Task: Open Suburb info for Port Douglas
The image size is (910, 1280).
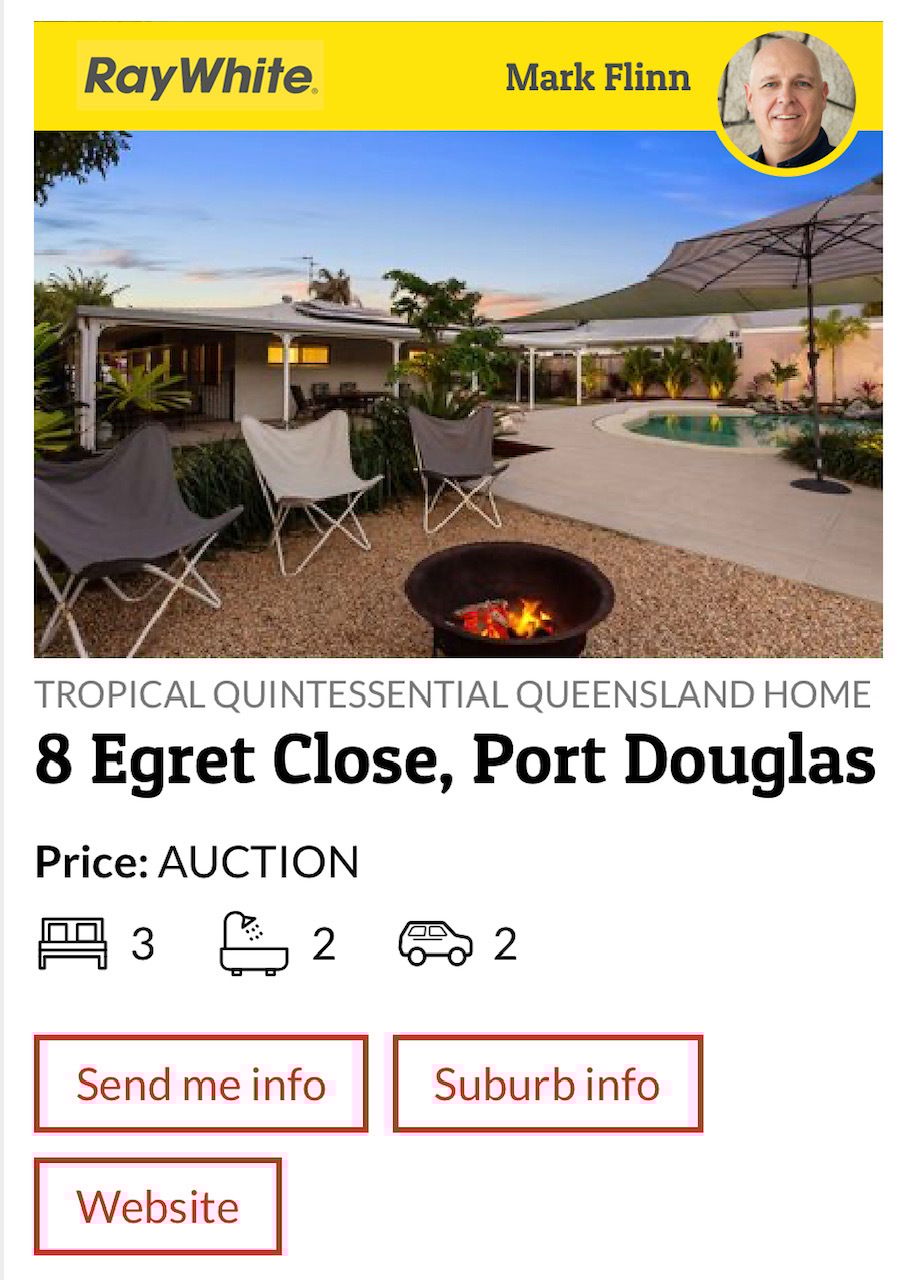Action: click(x=547, y=1084)
